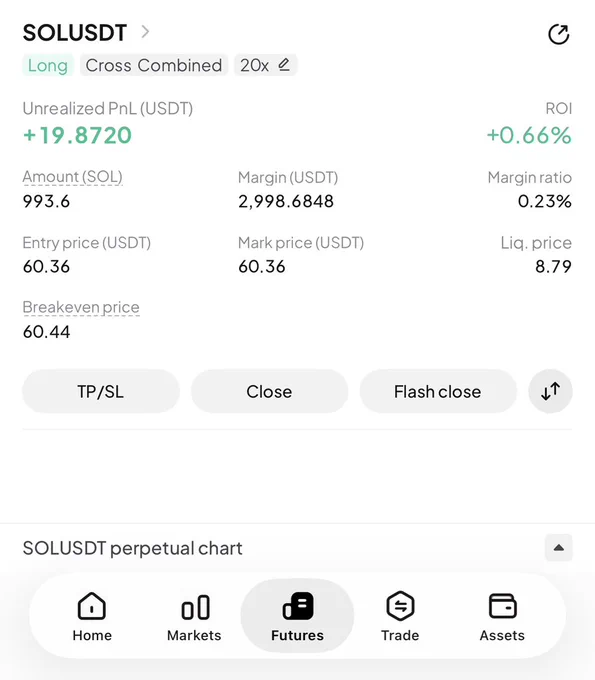The width and height of the screenshot is (595, 680).
Task: Select the Futures tab
Action: [298, 616]
